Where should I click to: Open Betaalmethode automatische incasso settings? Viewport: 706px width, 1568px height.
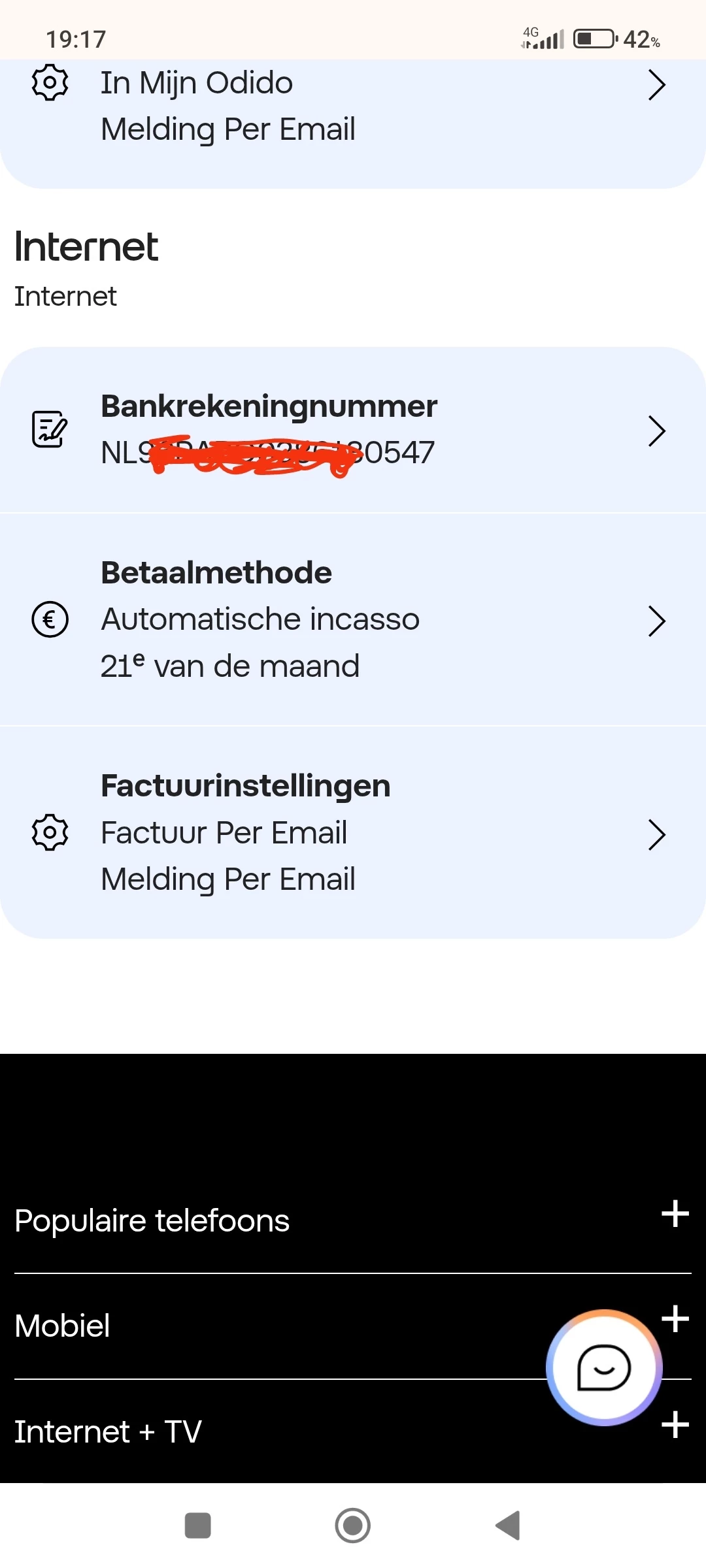[x=353, y=619]
